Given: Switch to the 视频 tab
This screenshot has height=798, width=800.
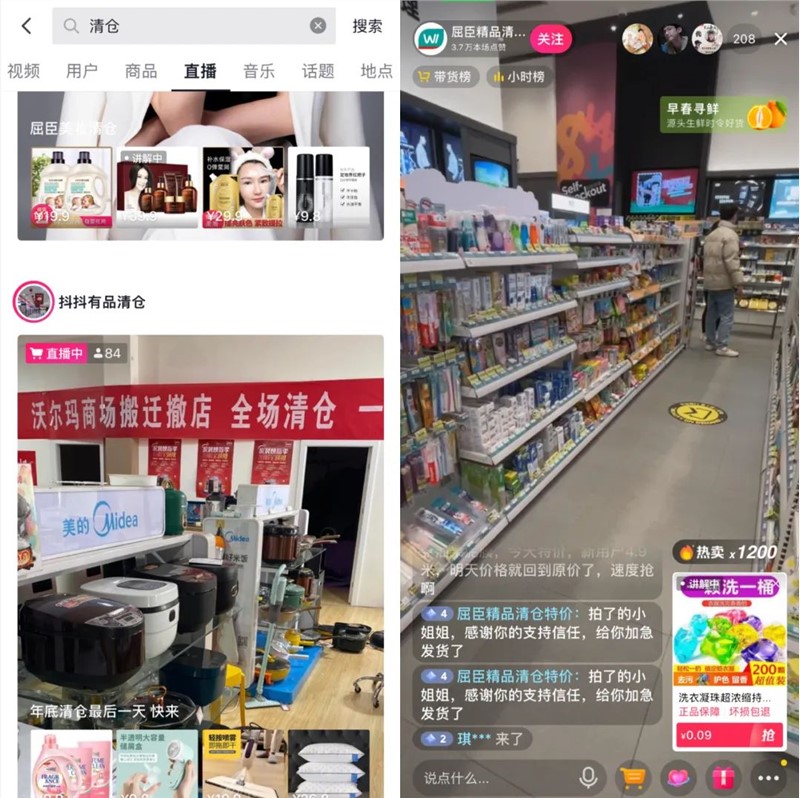Looking at the screenshot, I should (23, 71).
